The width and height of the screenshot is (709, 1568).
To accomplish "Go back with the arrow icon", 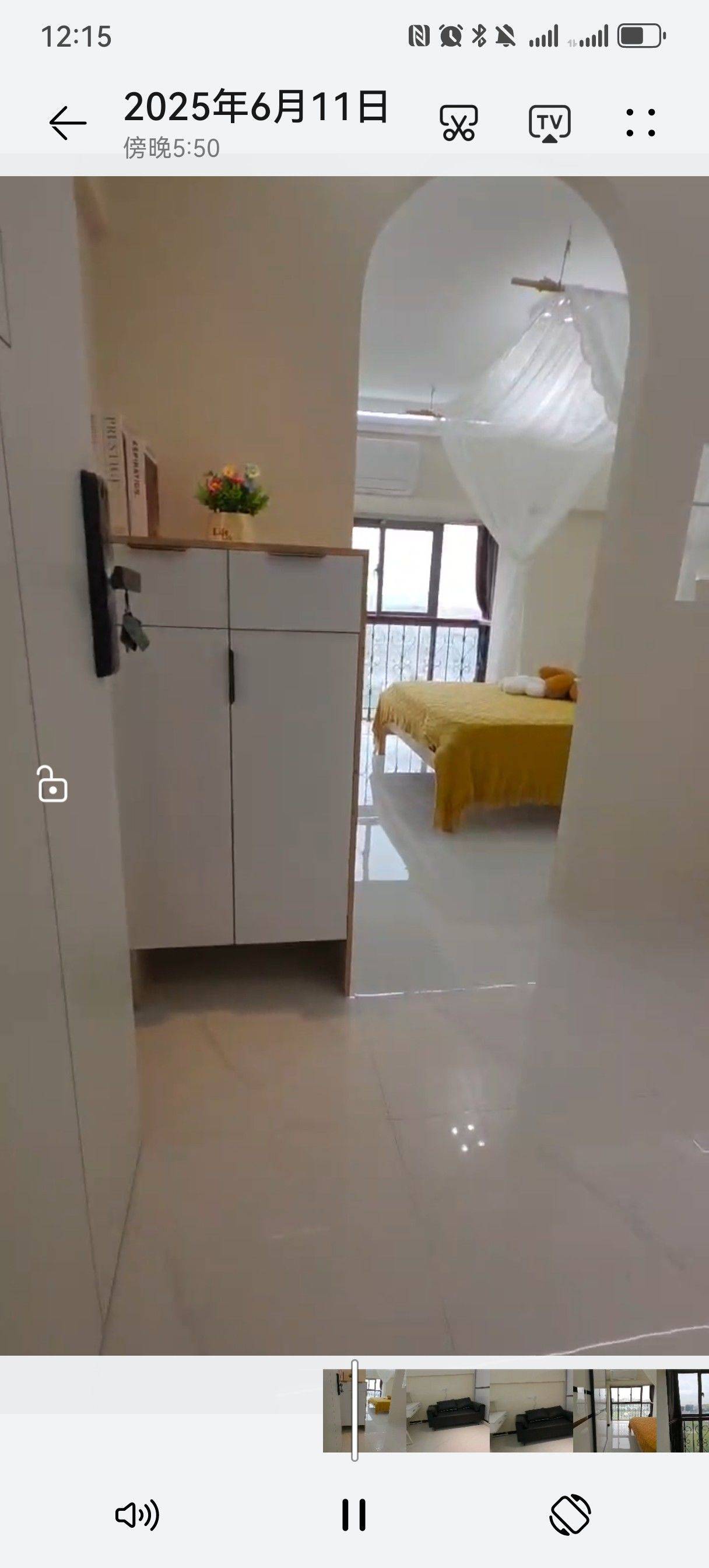I will tap(68, 123).
